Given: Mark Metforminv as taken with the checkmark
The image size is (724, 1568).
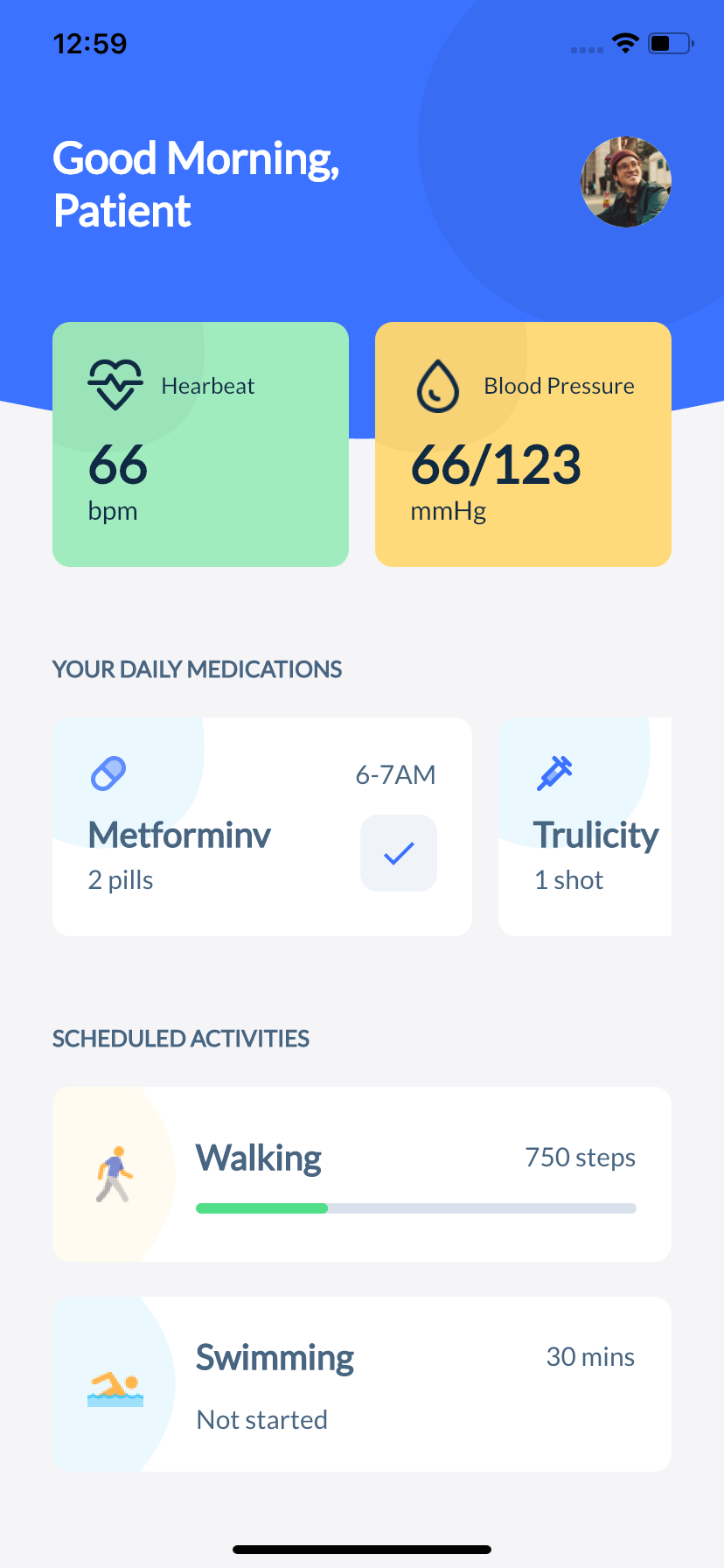Looking at the screenshot, I should coord(399,853).
